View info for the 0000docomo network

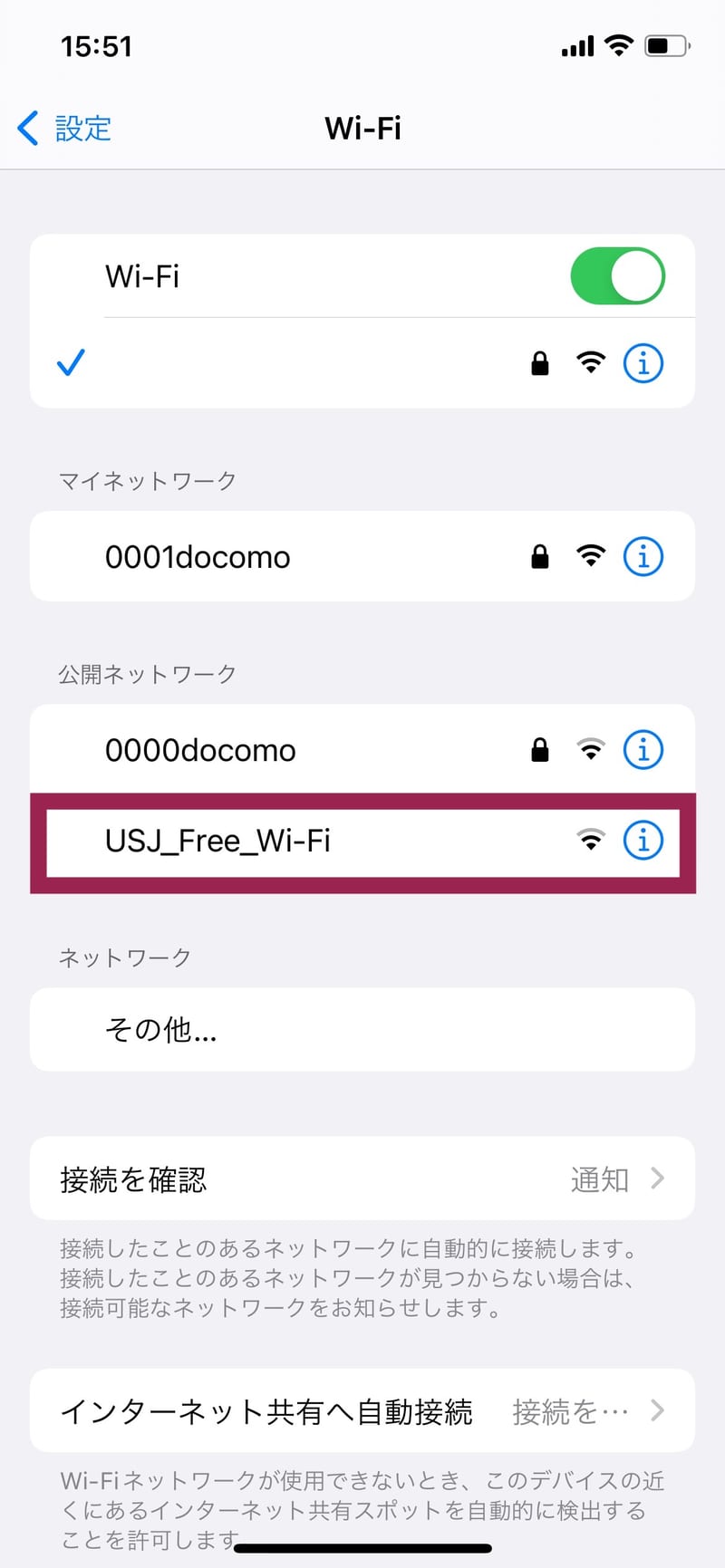coord(643,749)
